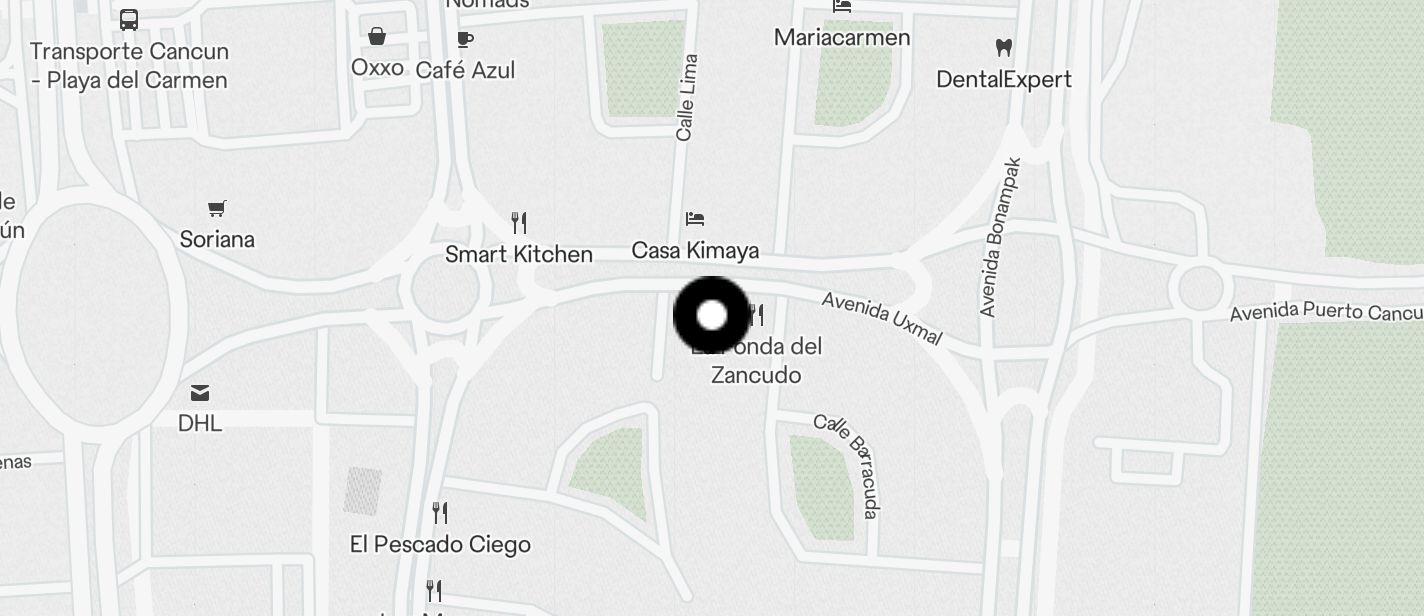Image resolution: width=1424 pixels, height=616 pixels.
Task: Select the Smart Kitchen restaurant marker
Action: click(518, 222)
